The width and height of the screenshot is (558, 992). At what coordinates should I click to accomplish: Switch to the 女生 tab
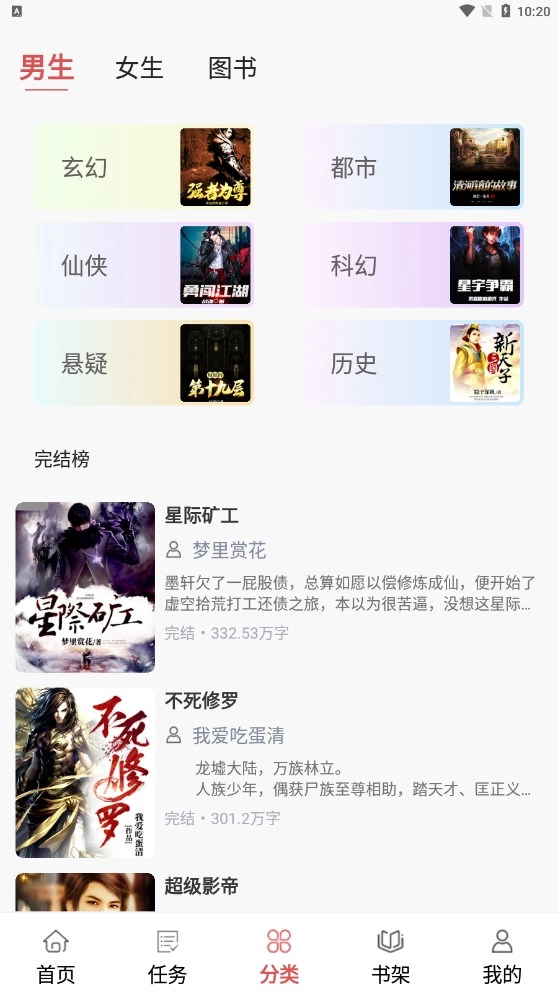coord(139,68)
